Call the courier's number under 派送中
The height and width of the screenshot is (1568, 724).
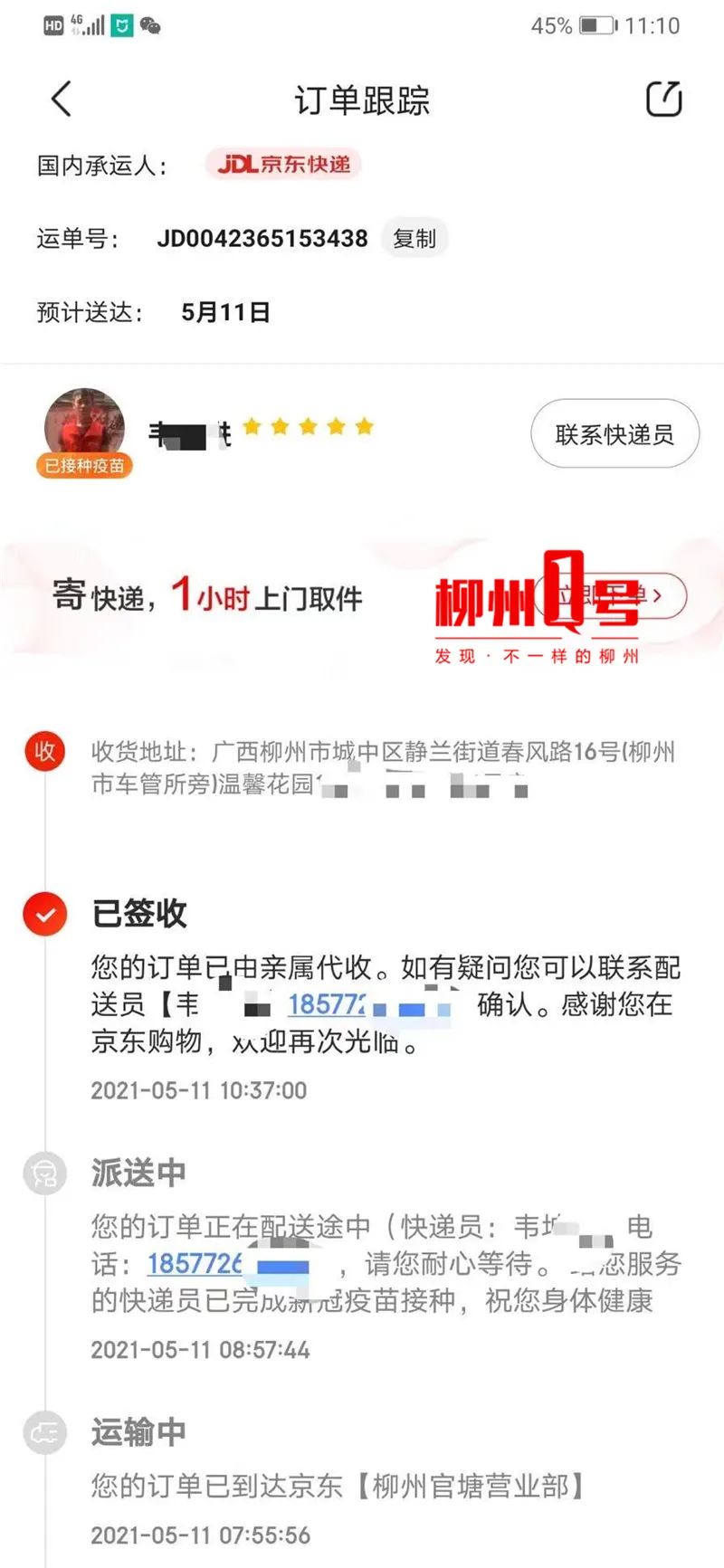pos(195,1264)
